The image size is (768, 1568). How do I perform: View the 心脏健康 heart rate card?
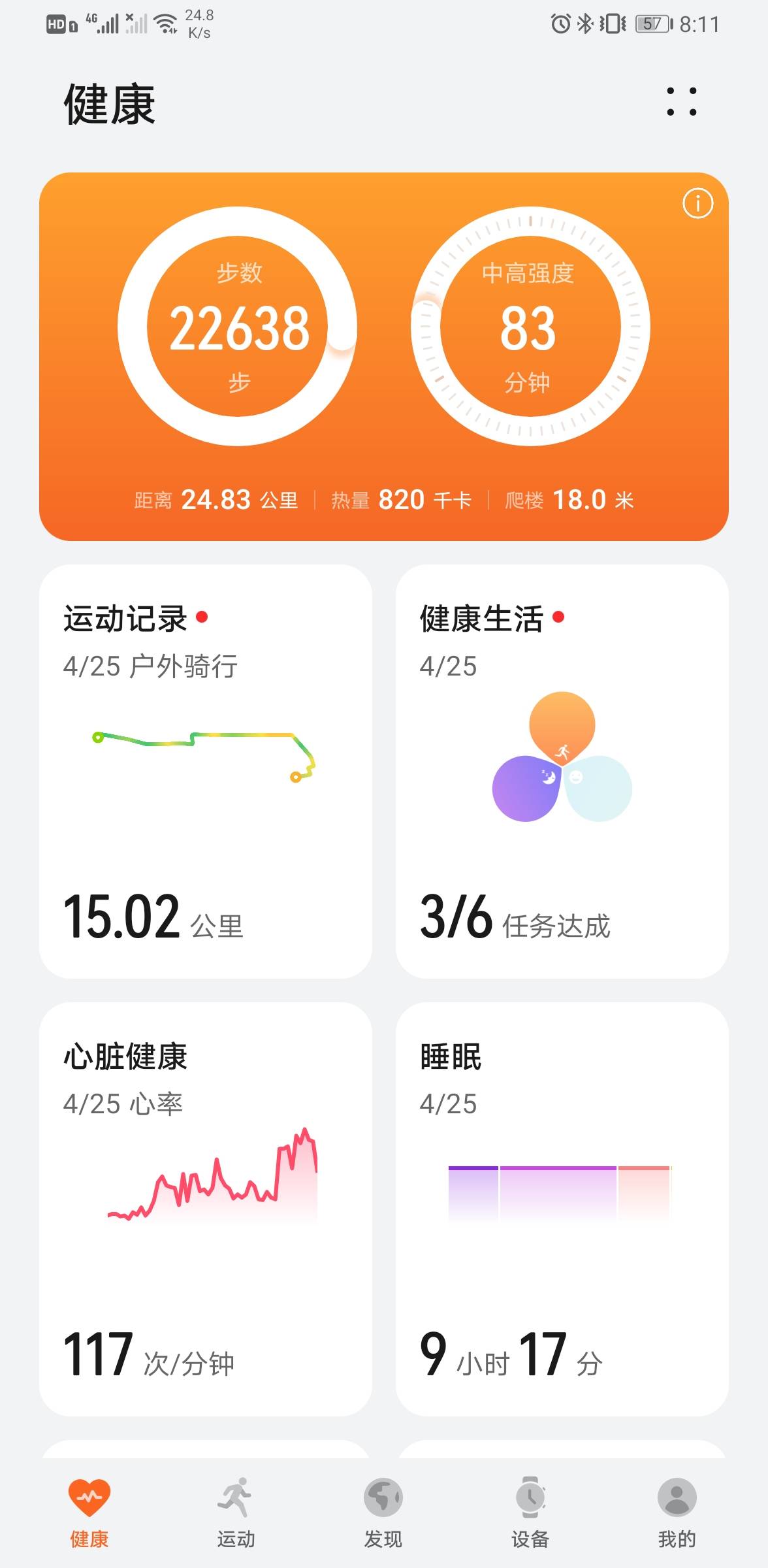[x=206, y=1209]
